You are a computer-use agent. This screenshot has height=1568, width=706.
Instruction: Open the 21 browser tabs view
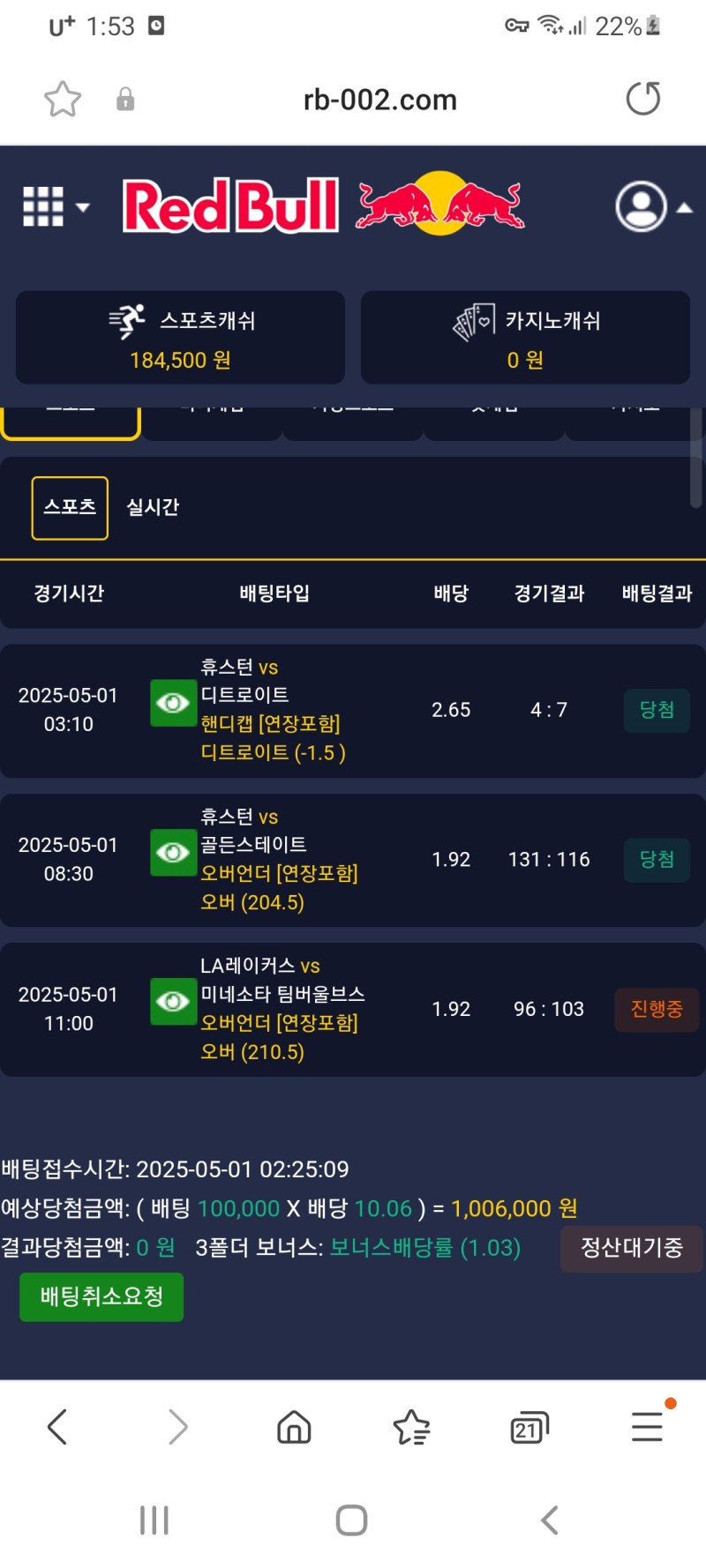point(529,1426)
